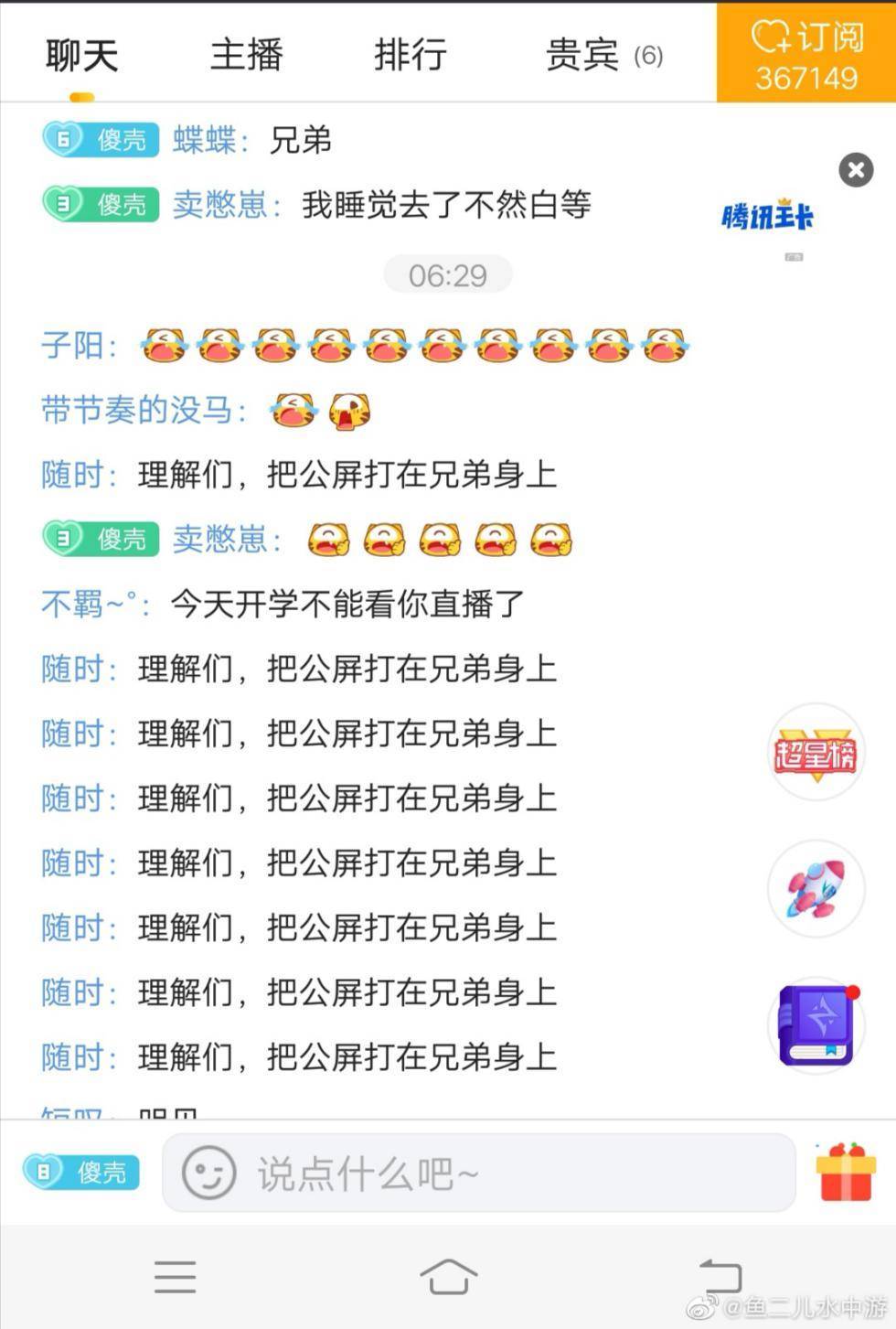This screenshot has width=896, height=1329.
Task: Open the gift box icon
Action: click(846, 1172)
